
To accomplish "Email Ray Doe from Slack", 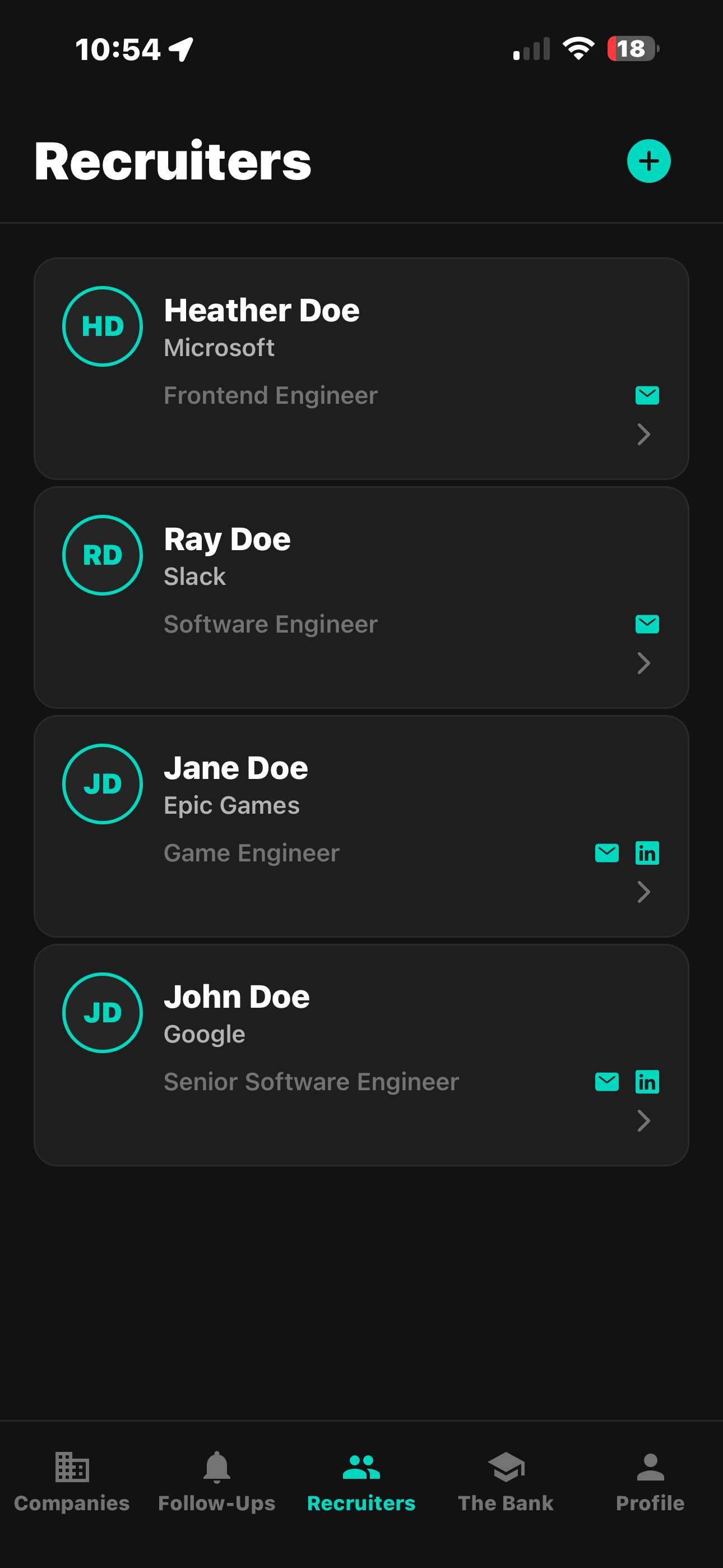I will point(647,625).
